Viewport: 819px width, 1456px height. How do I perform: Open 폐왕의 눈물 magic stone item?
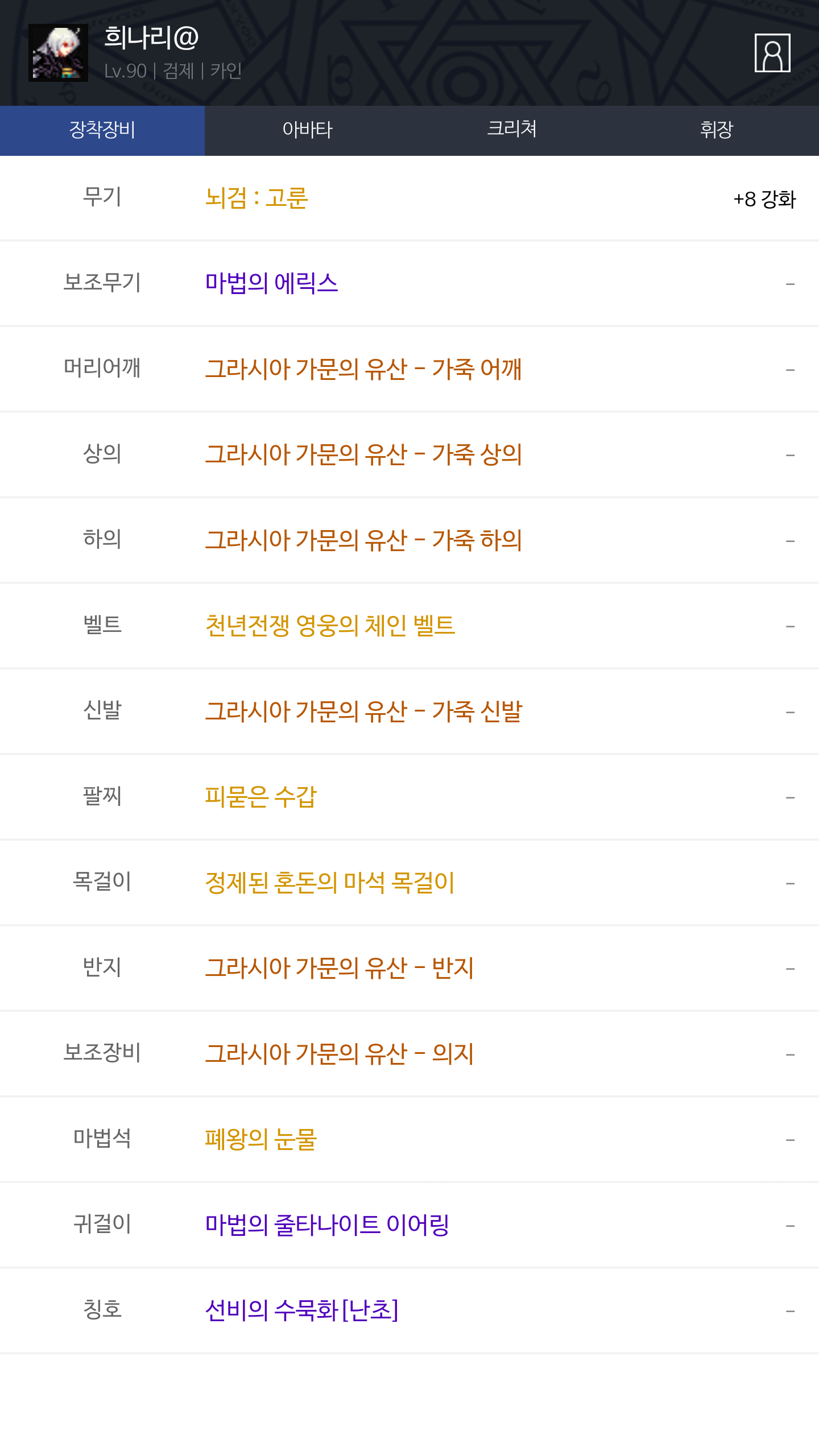pyautogui.click(x=260, y=1139)
